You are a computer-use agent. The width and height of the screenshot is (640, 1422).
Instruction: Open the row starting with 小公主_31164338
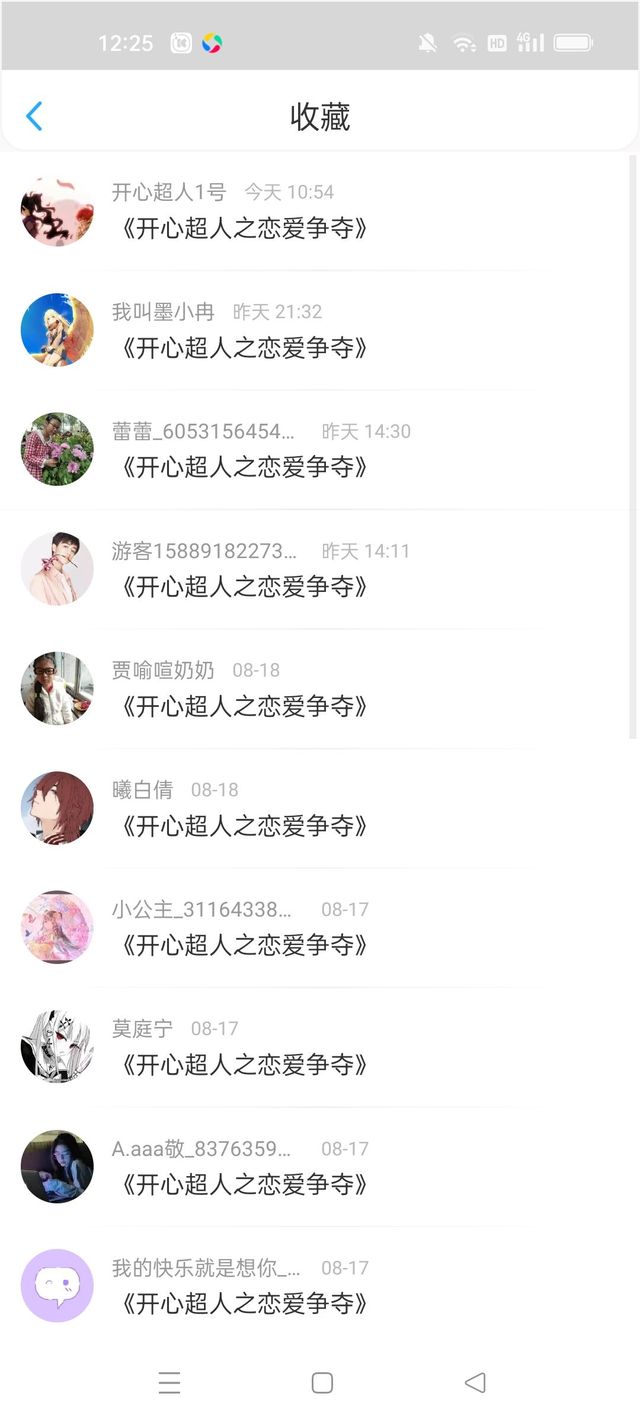point(320,928)
